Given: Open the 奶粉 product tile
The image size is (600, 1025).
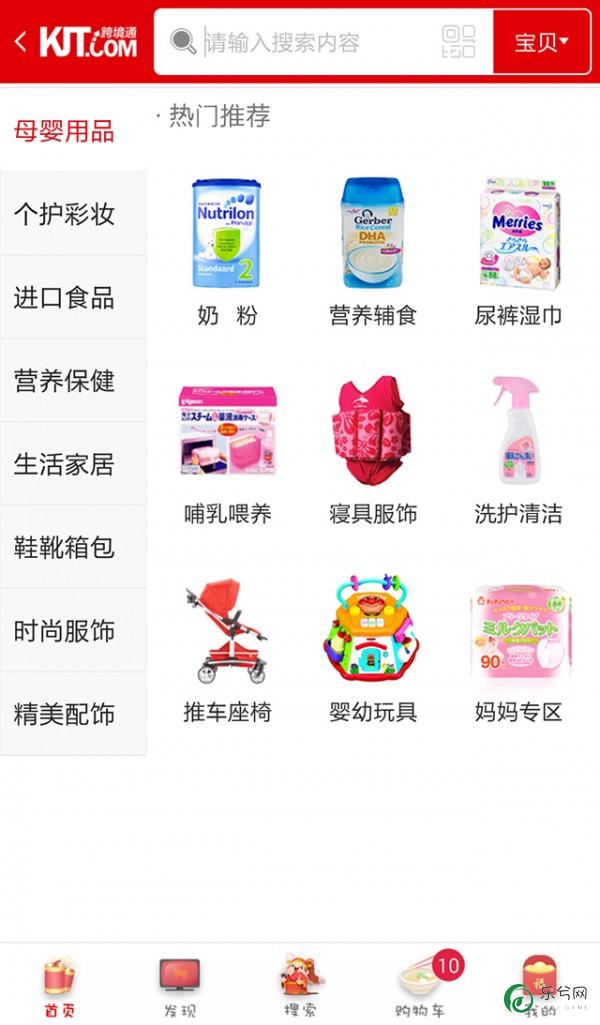Looking at the screenshot, I should [x=227, y=252].
